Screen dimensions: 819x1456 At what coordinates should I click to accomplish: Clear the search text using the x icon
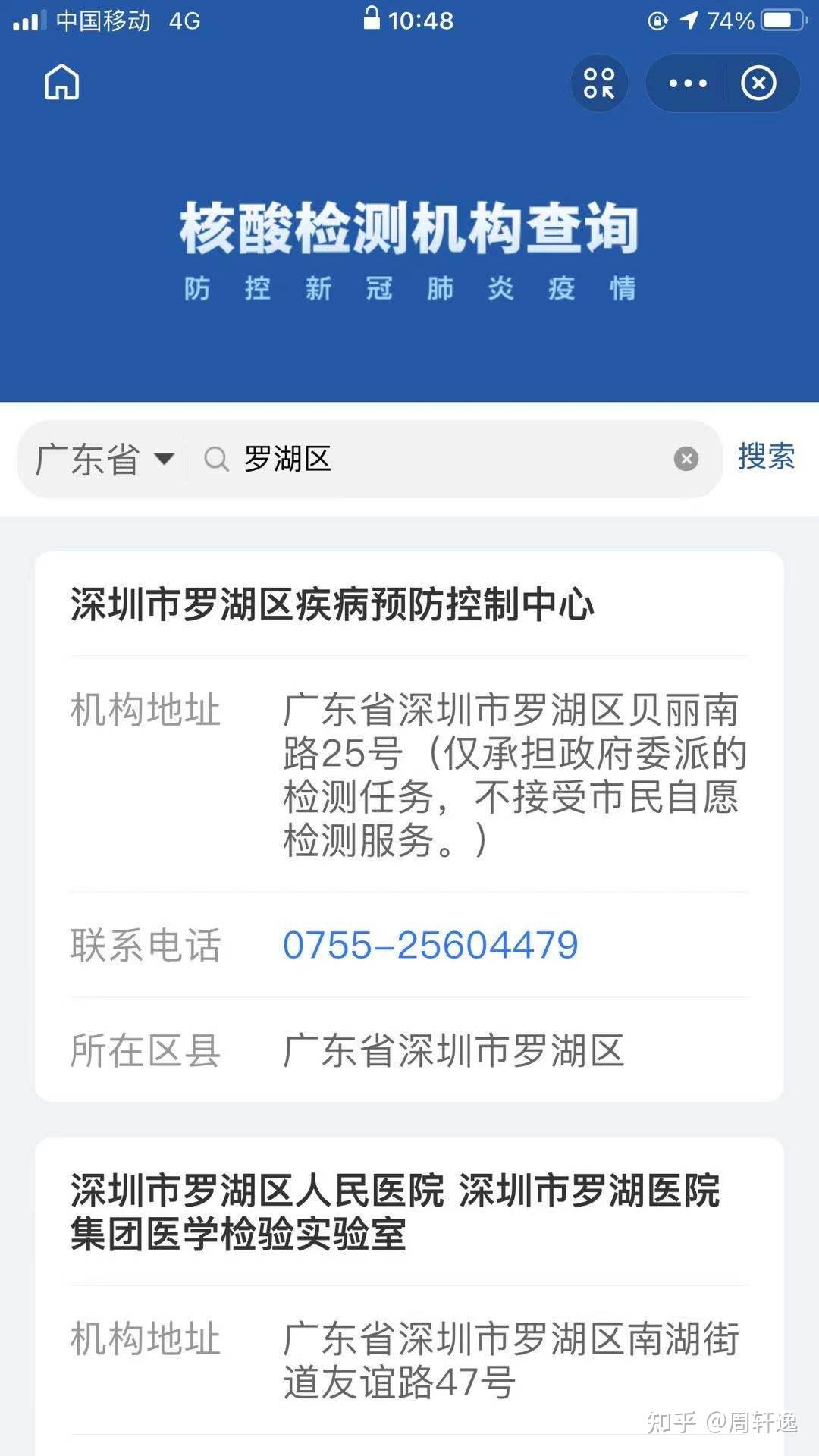[x=686, y=457]
